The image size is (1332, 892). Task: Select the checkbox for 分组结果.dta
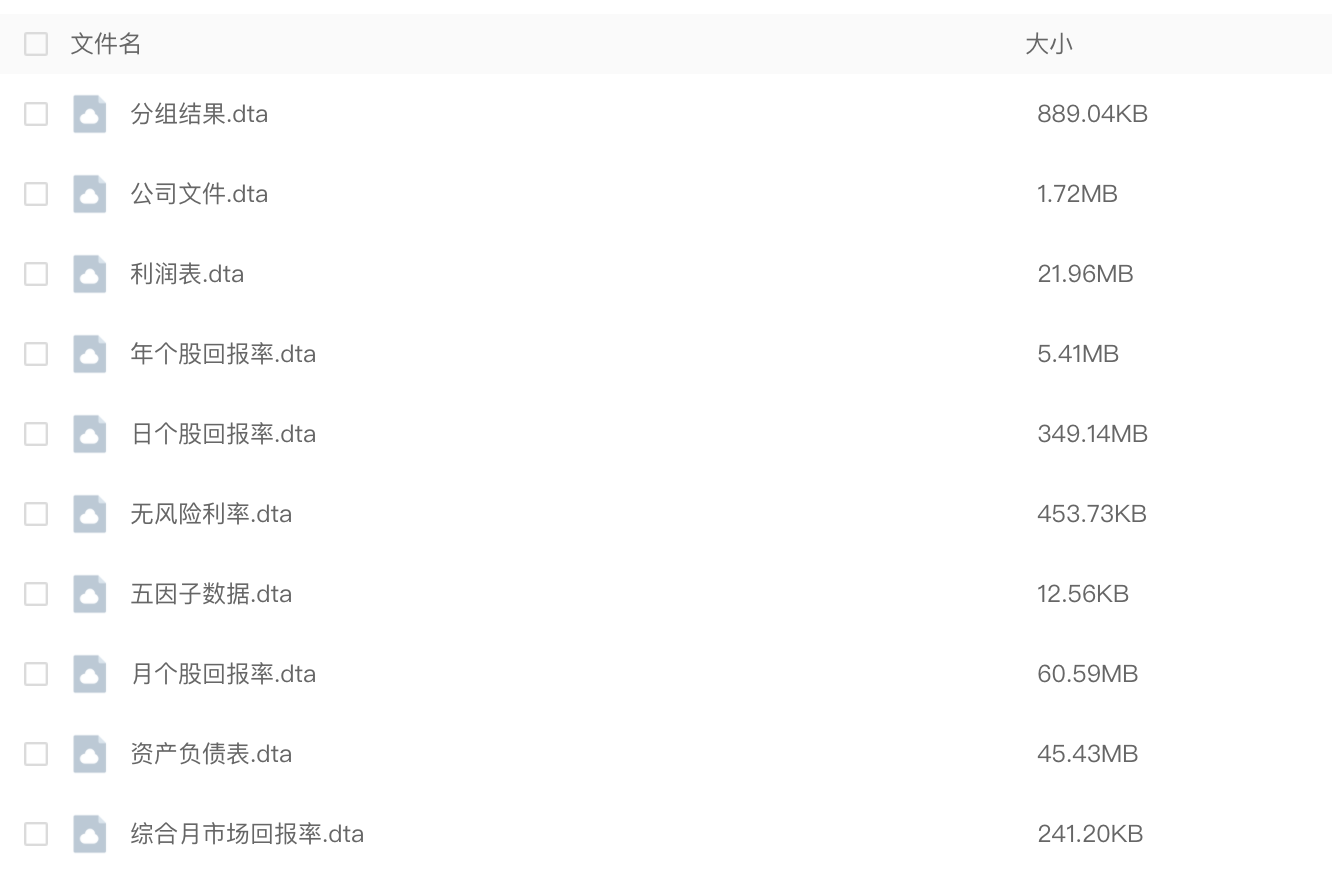(x=36, y=114)
